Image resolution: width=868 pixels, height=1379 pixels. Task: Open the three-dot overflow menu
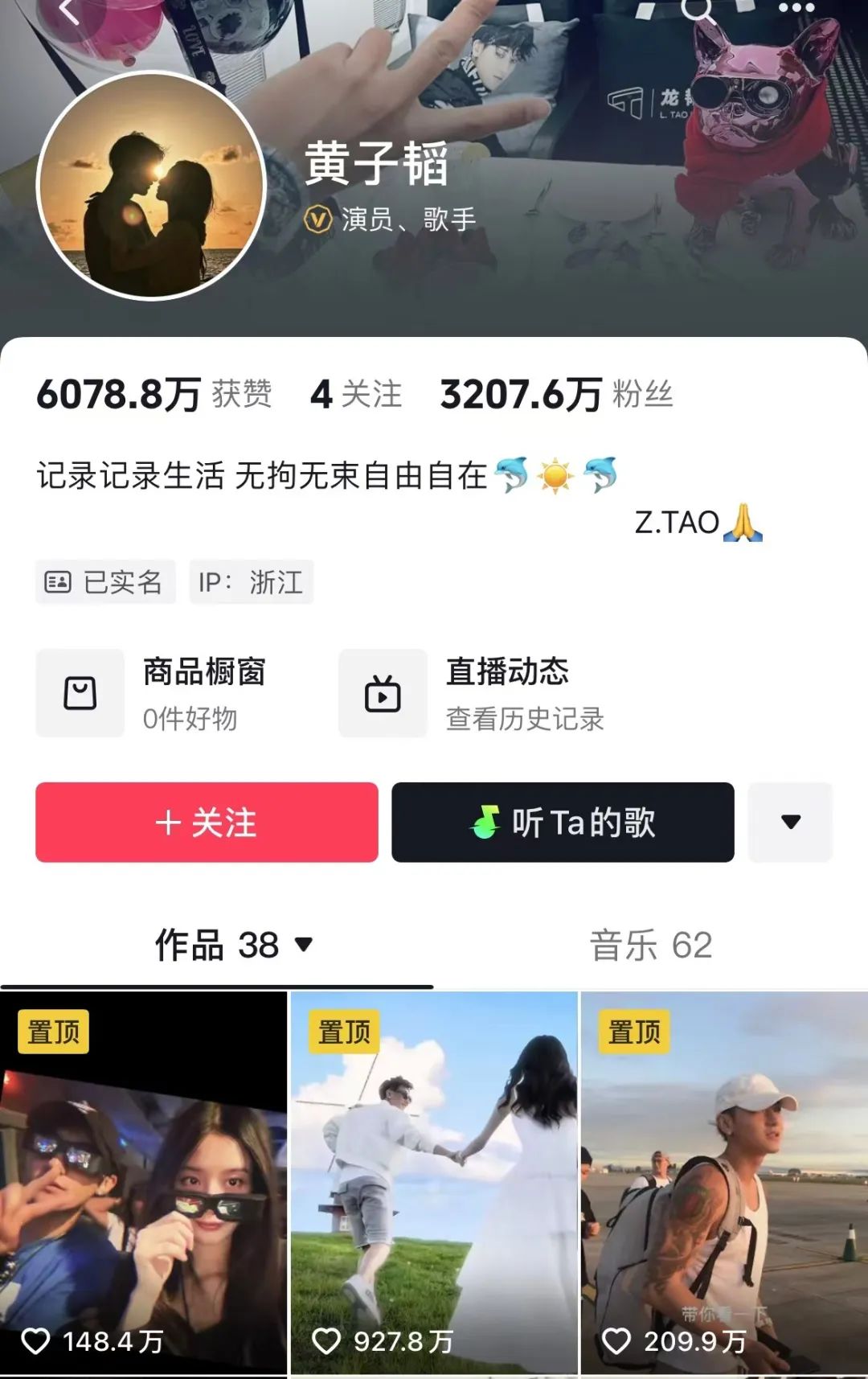tap(796, 8)
